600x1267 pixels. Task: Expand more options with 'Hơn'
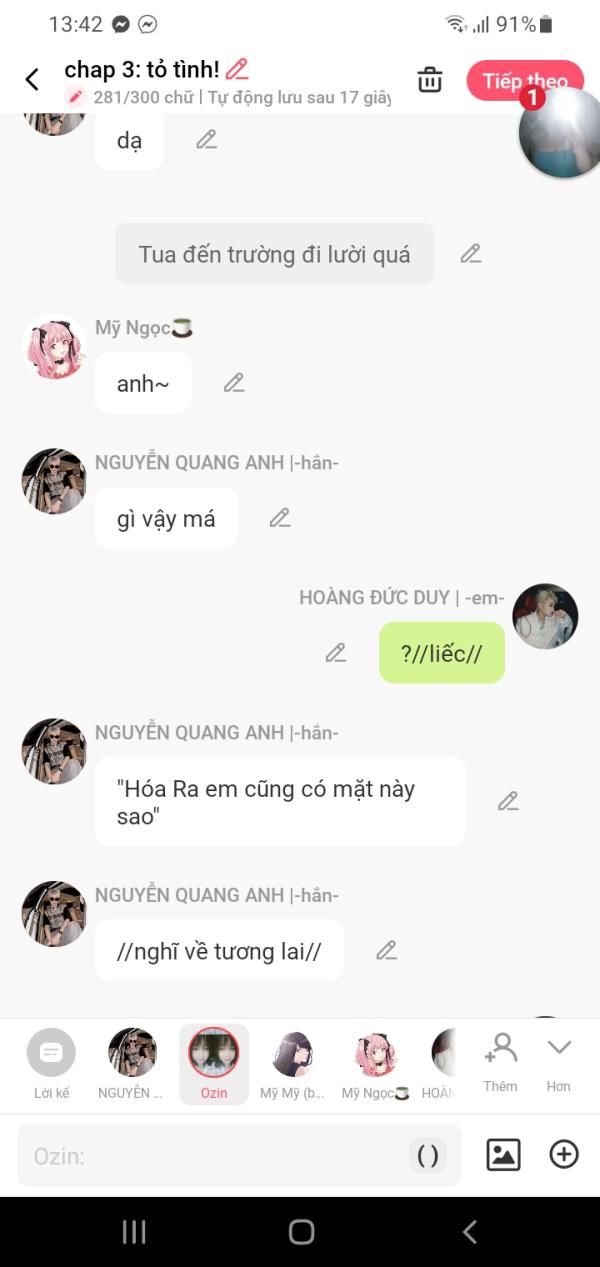tap(558, 1062)
